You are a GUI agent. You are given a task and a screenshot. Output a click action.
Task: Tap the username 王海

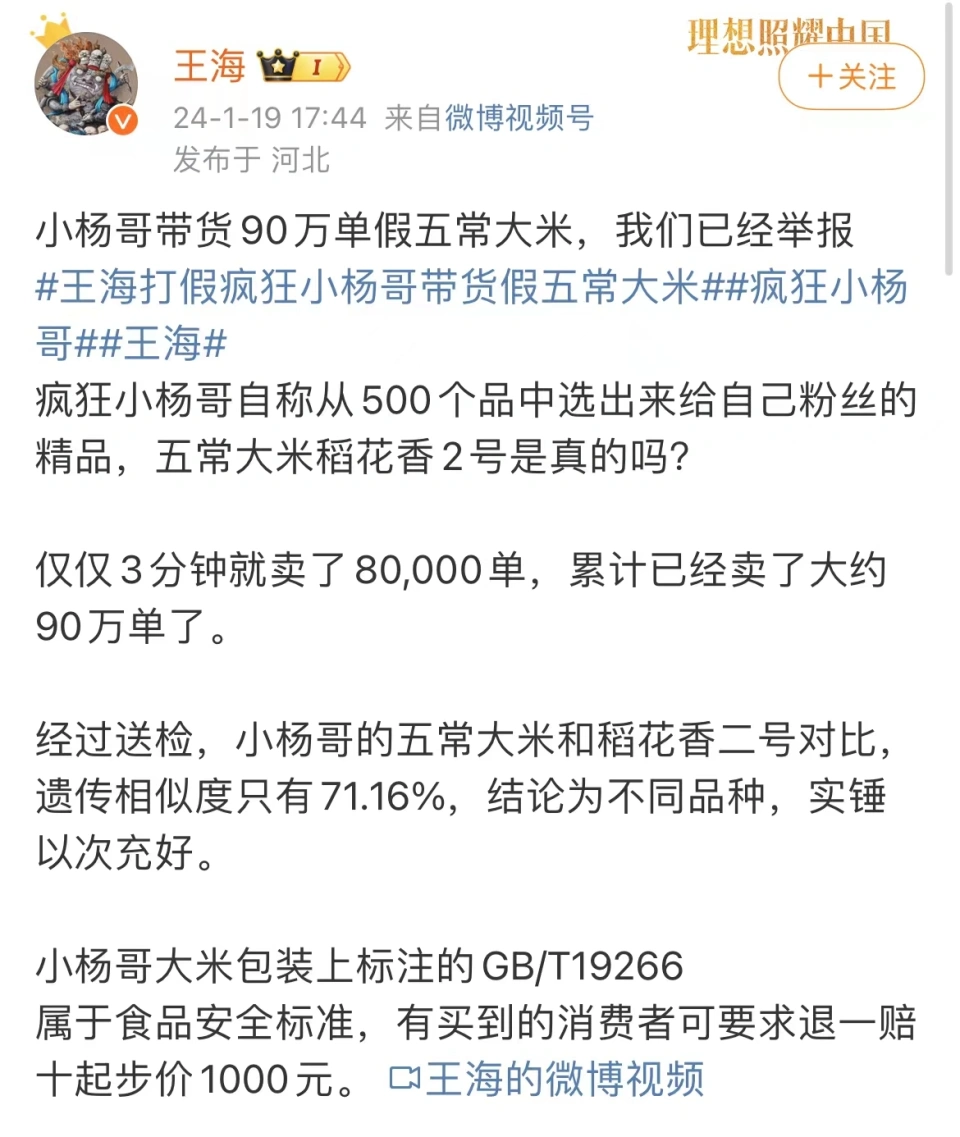point(208,66)
